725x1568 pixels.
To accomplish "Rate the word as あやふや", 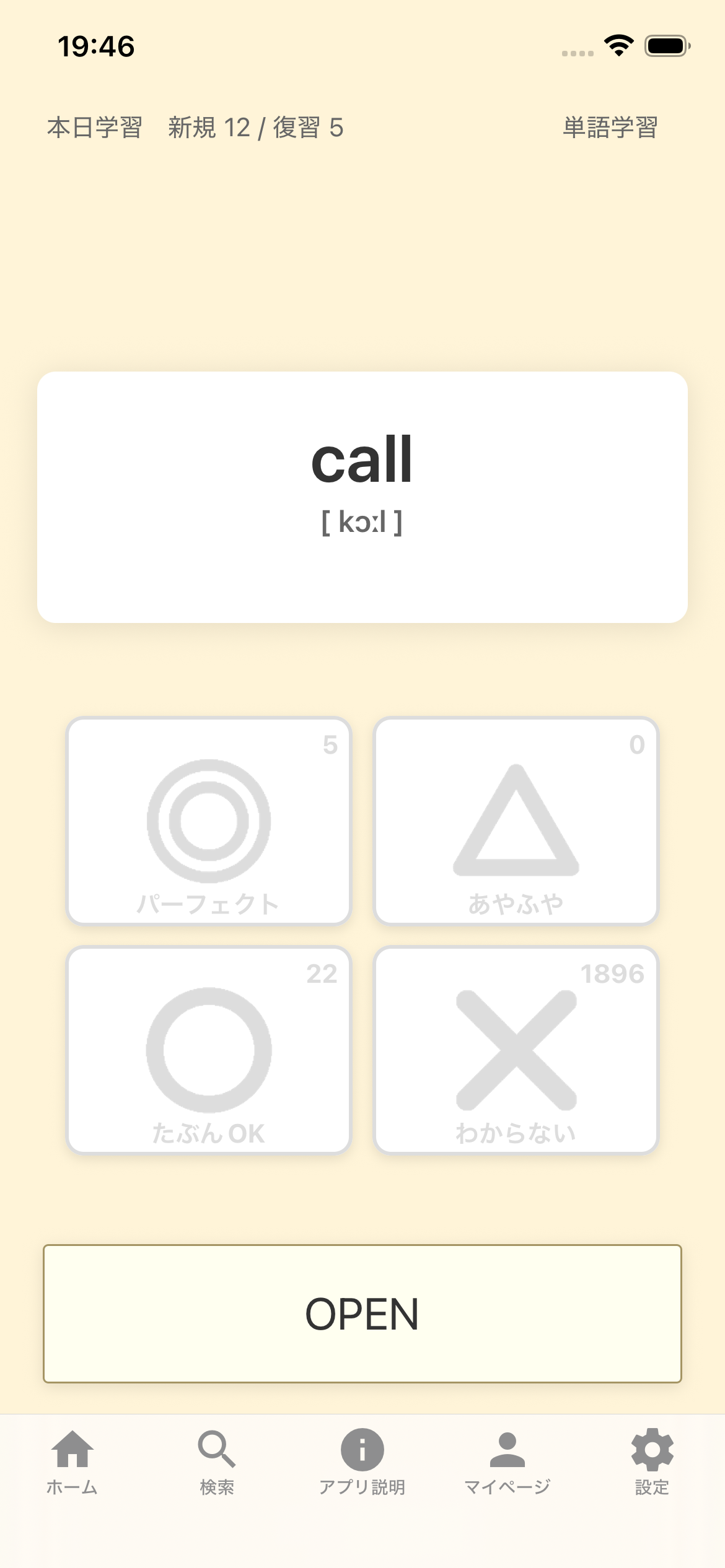I will (516, 821).
